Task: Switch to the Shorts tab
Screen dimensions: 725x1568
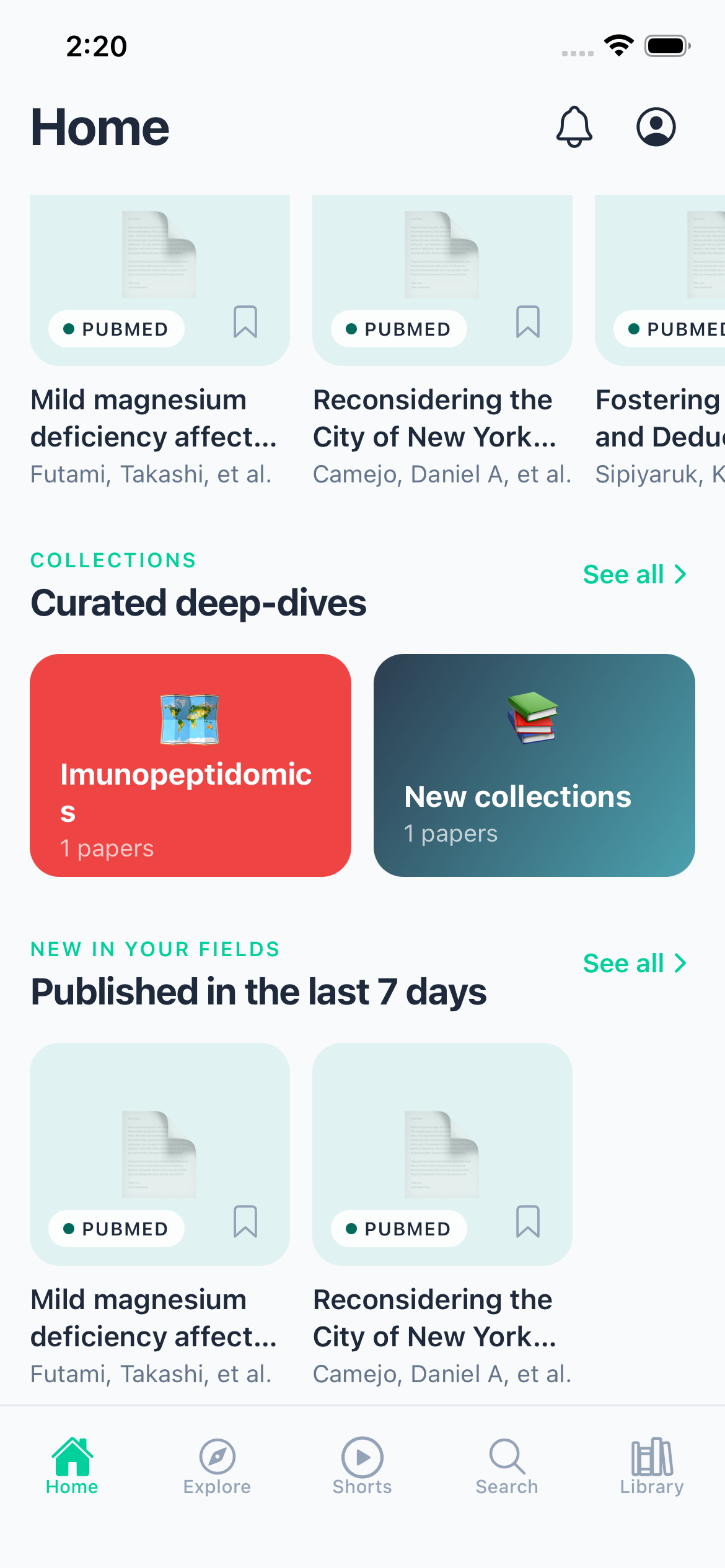Action: click(x=362, y=1465)
